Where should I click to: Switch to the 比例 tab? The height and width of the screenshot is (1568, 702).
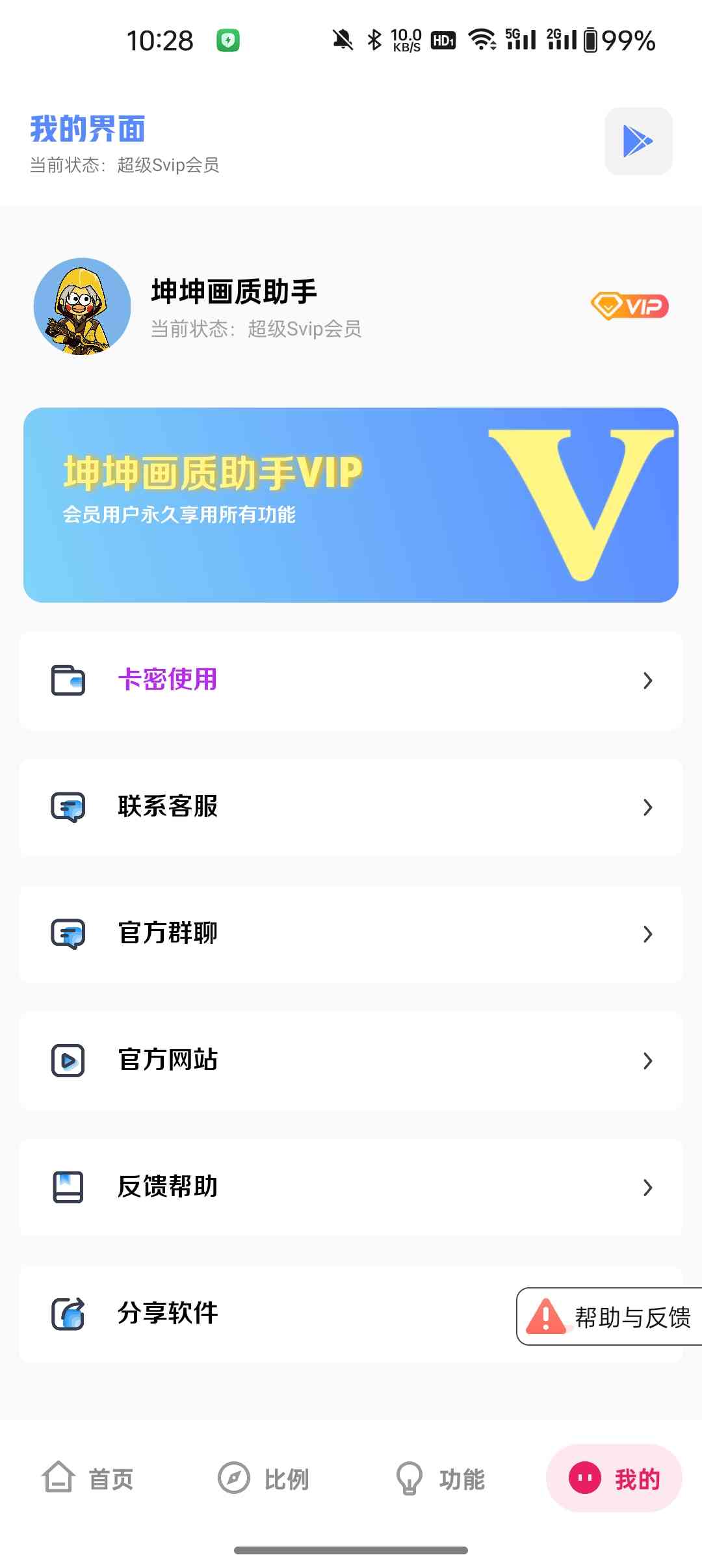[x=263, y=1479]
